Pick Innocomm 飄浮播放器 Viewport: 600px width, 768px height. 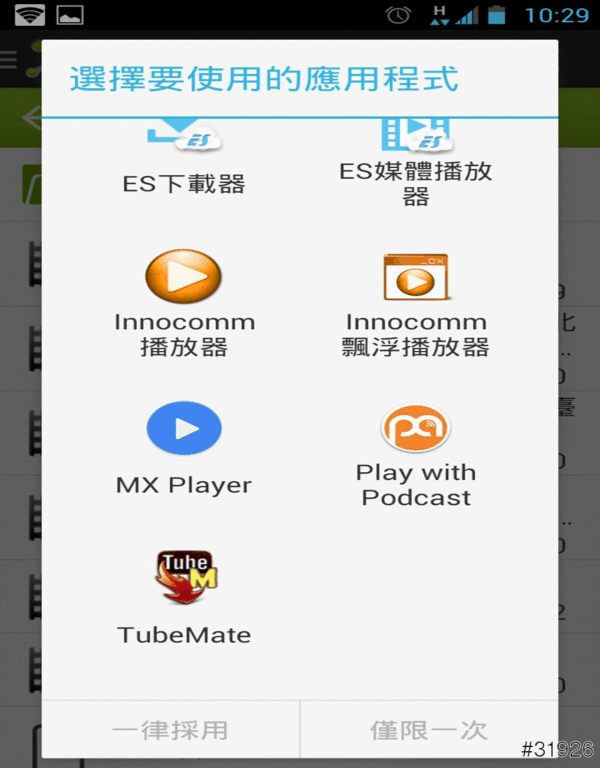416,305
